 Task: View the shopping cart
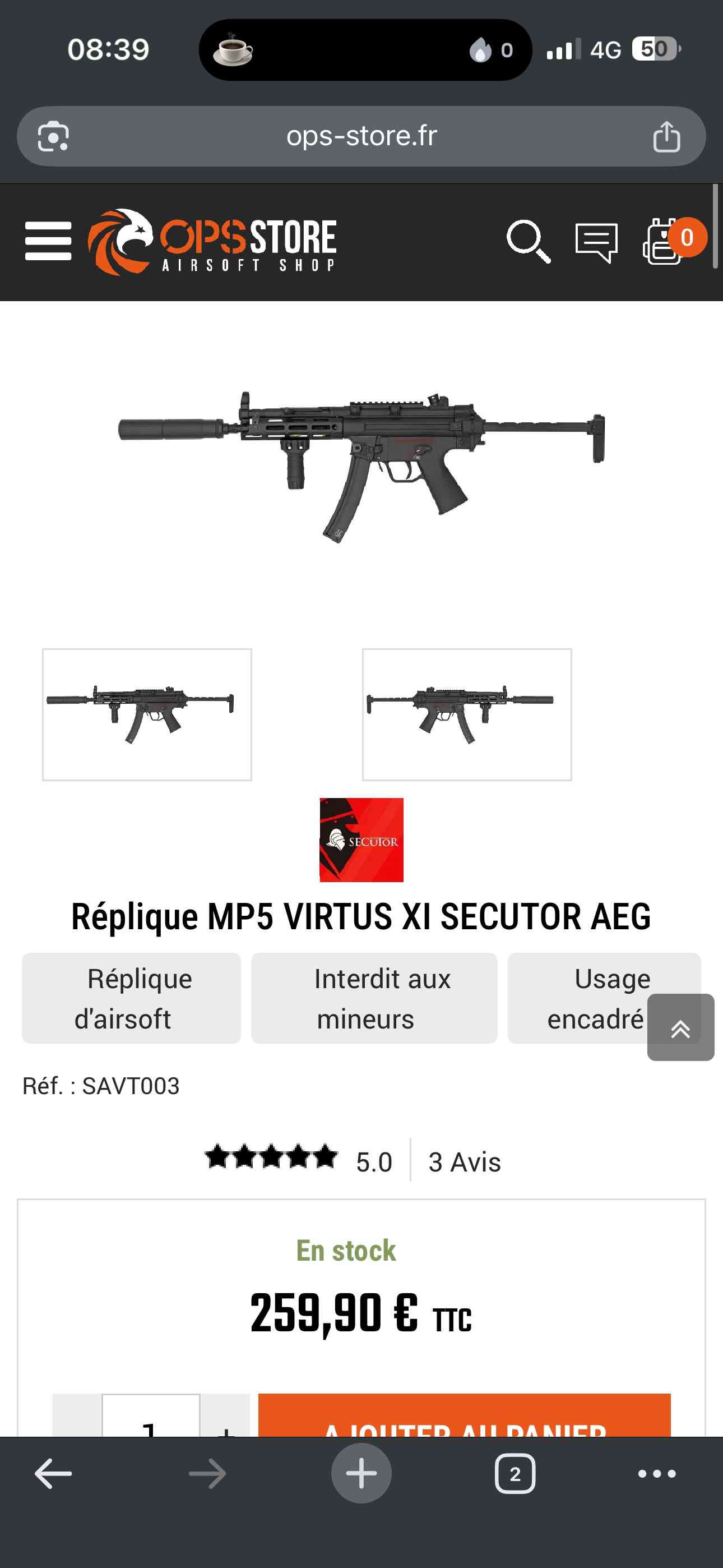[673, 242]
